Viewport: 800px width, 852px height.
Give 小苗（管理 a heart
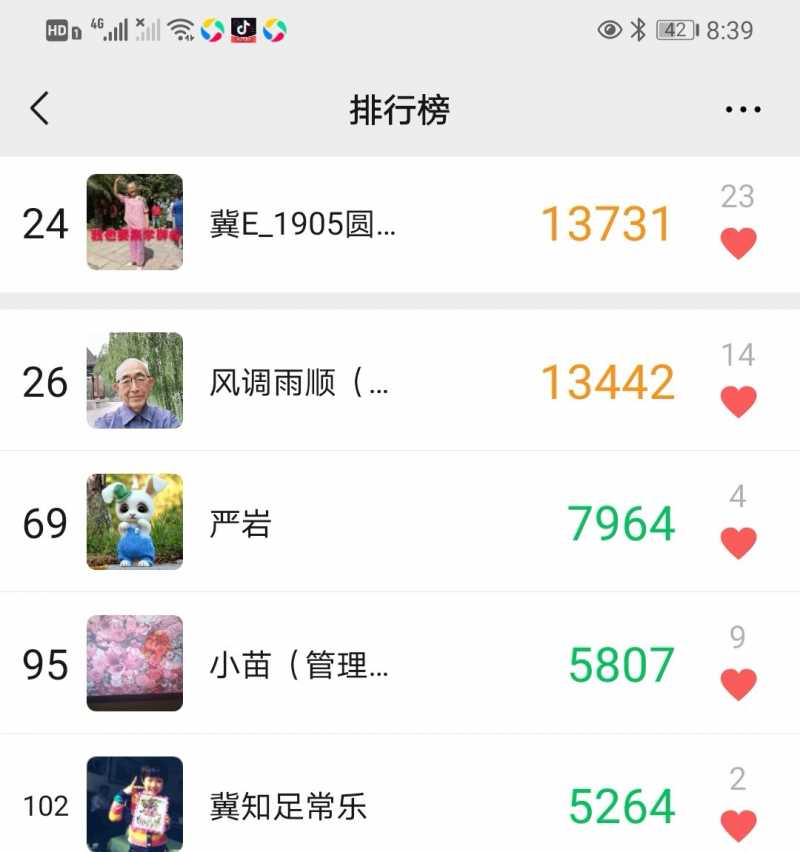click(738, 684)
